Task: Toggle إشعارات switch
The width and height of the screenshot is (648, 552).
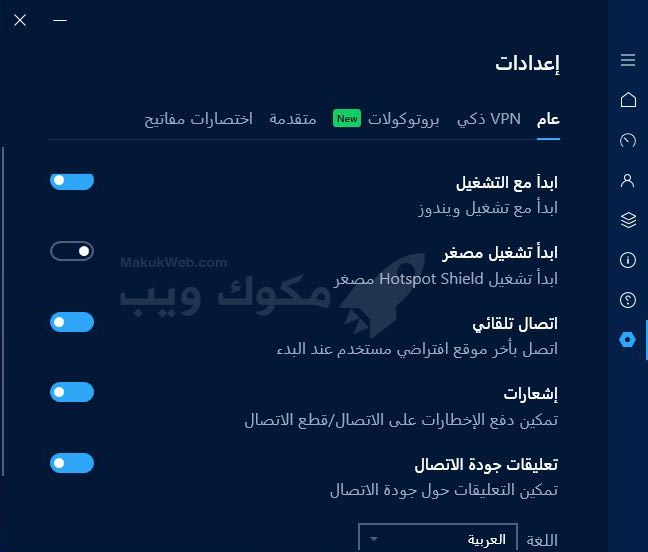Action: 72,392
